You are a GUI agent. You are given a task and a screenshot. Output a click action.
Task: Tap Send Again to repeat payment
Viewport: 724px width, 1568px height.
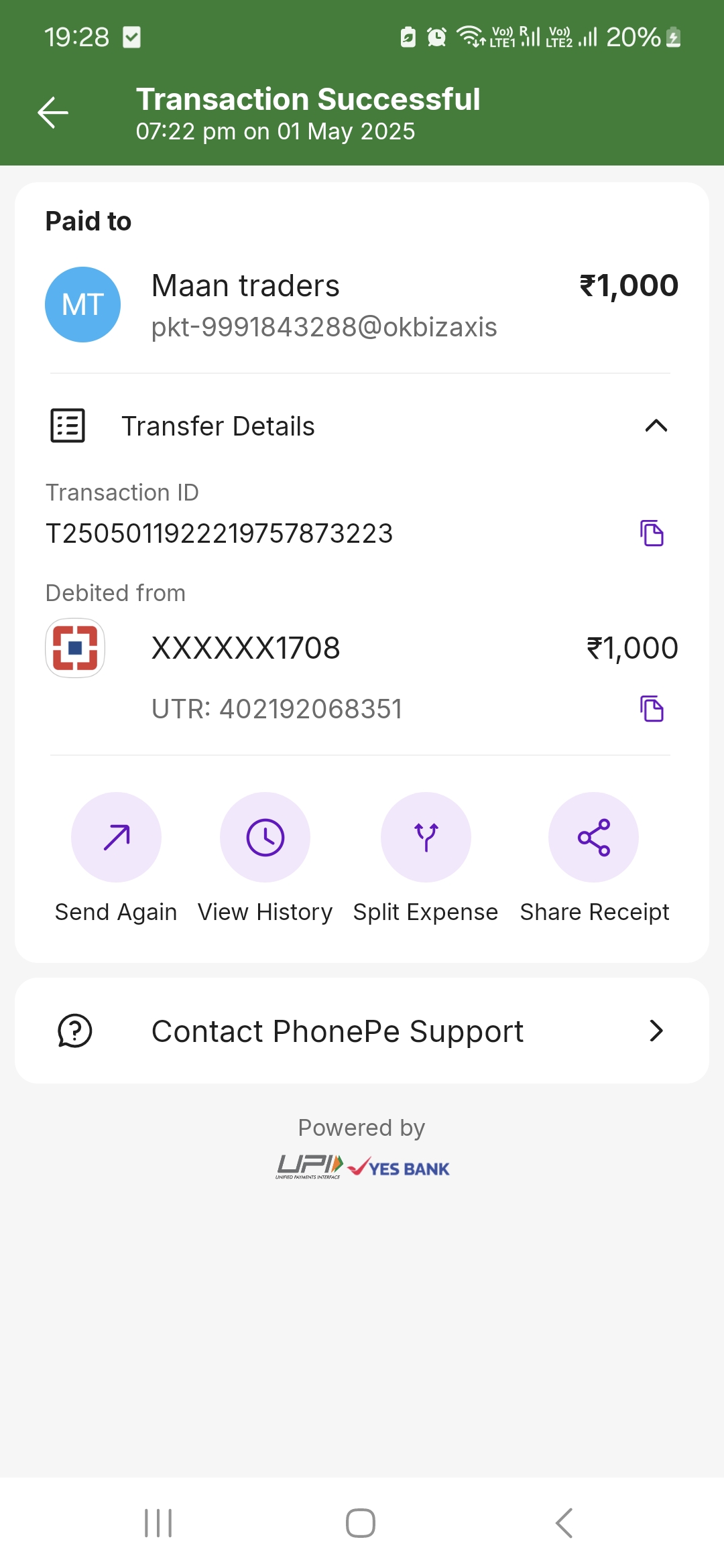(x=116, y=838)
